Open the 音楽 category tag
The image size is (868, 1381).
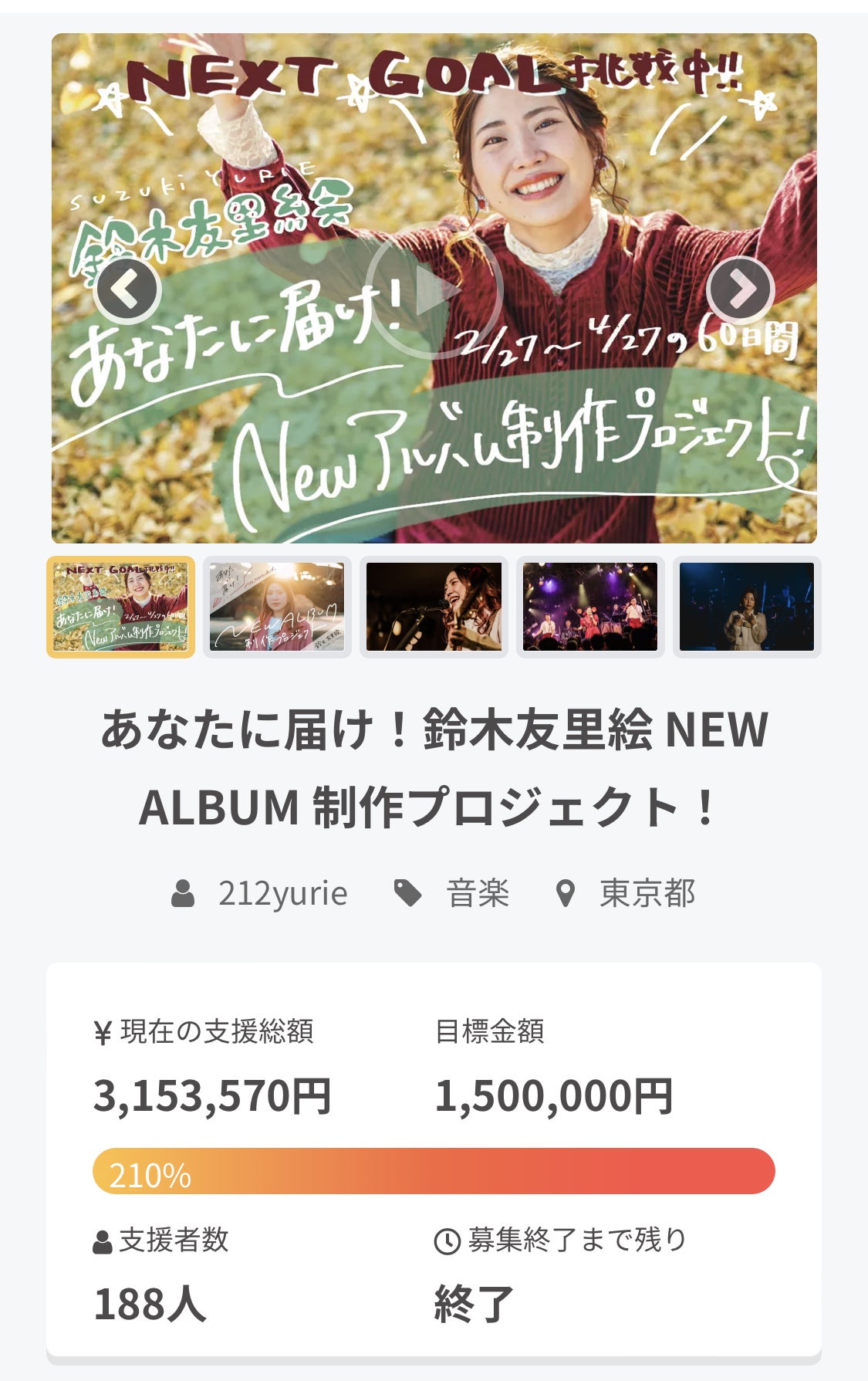pos(477,894)
